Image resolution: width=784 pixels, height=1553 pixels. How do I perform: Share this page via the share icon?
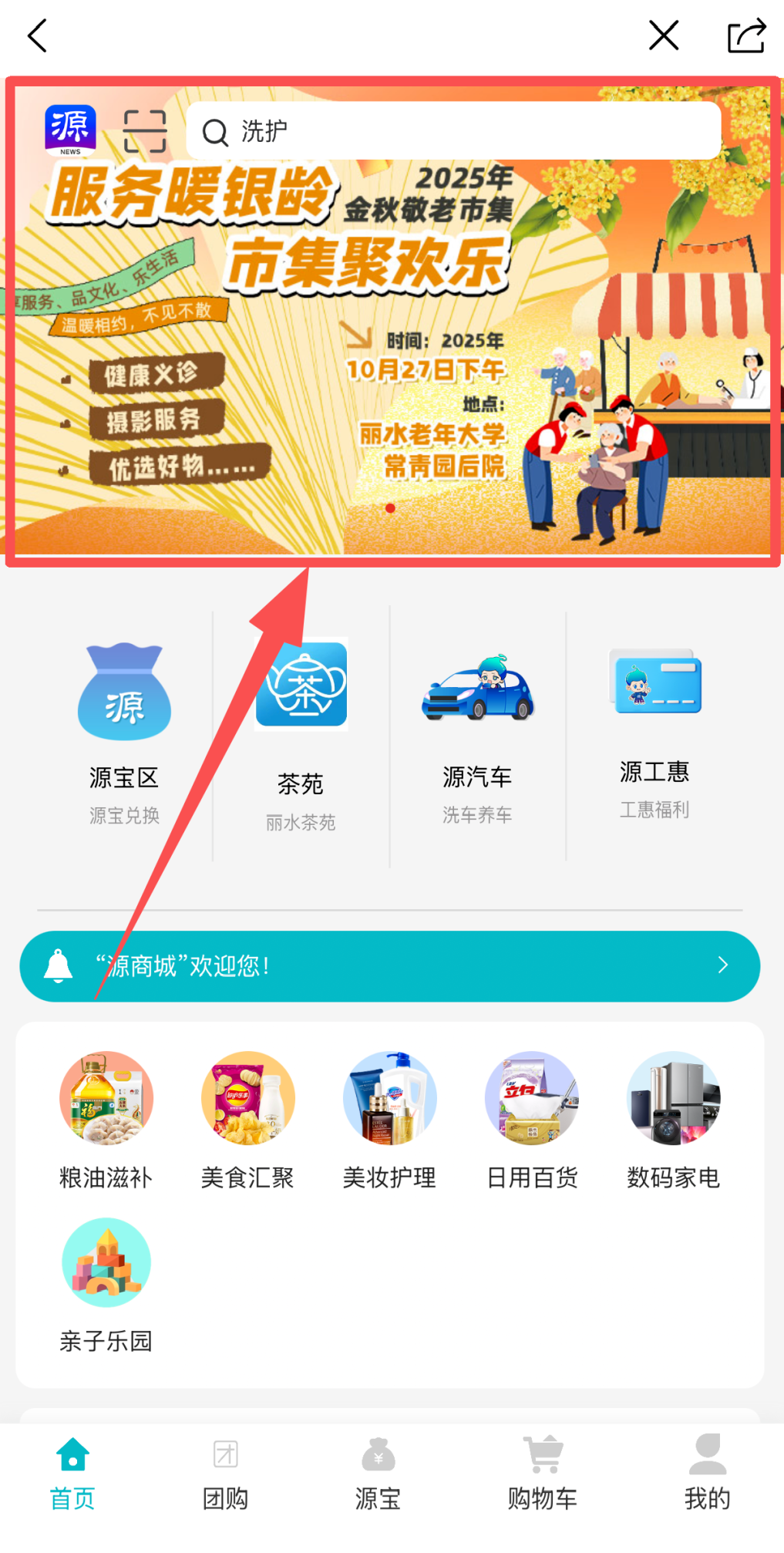tap(746, 35)
